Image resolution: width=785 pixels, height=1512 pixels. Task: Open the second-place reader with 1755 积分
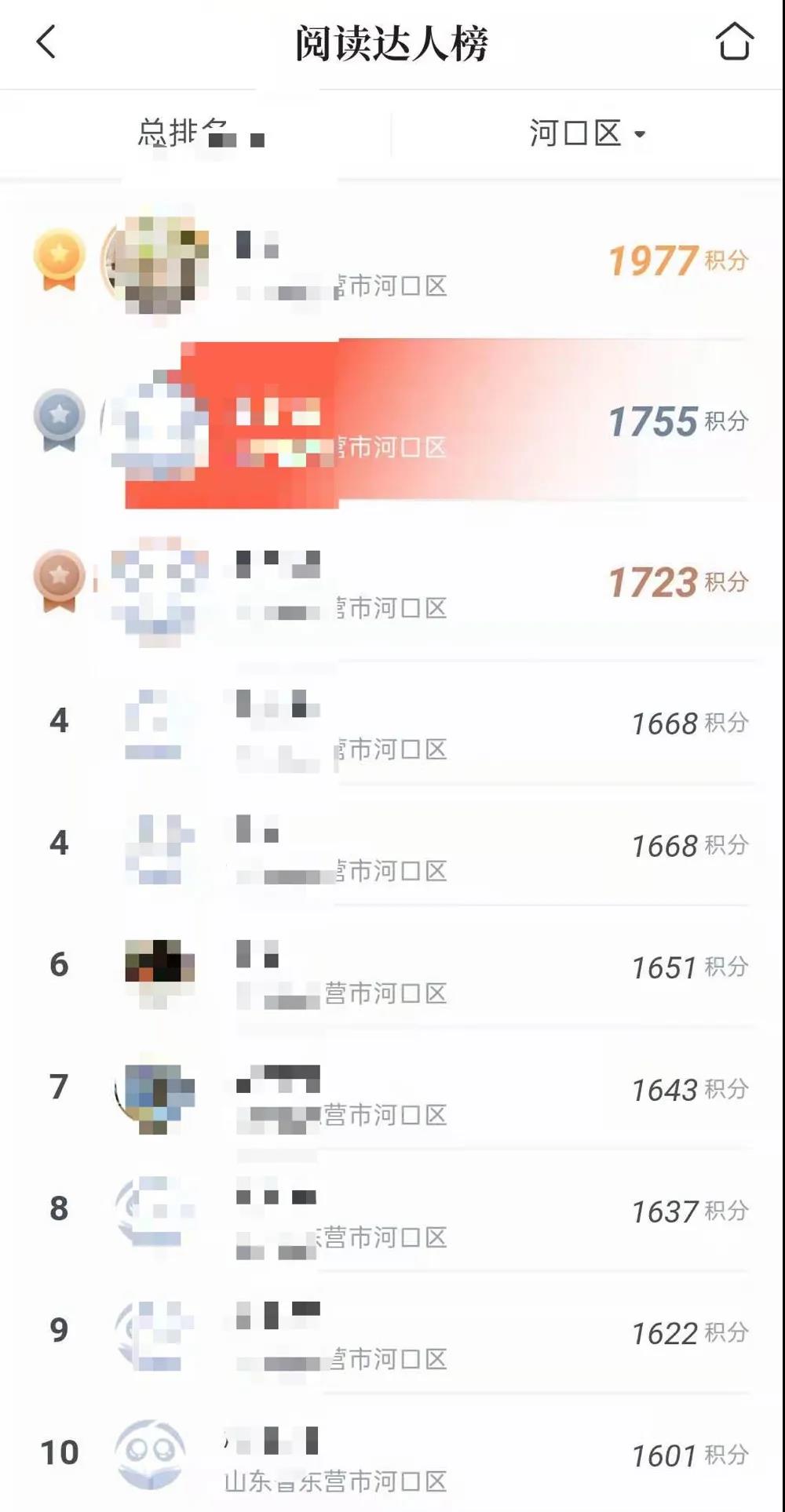(392, 424)
